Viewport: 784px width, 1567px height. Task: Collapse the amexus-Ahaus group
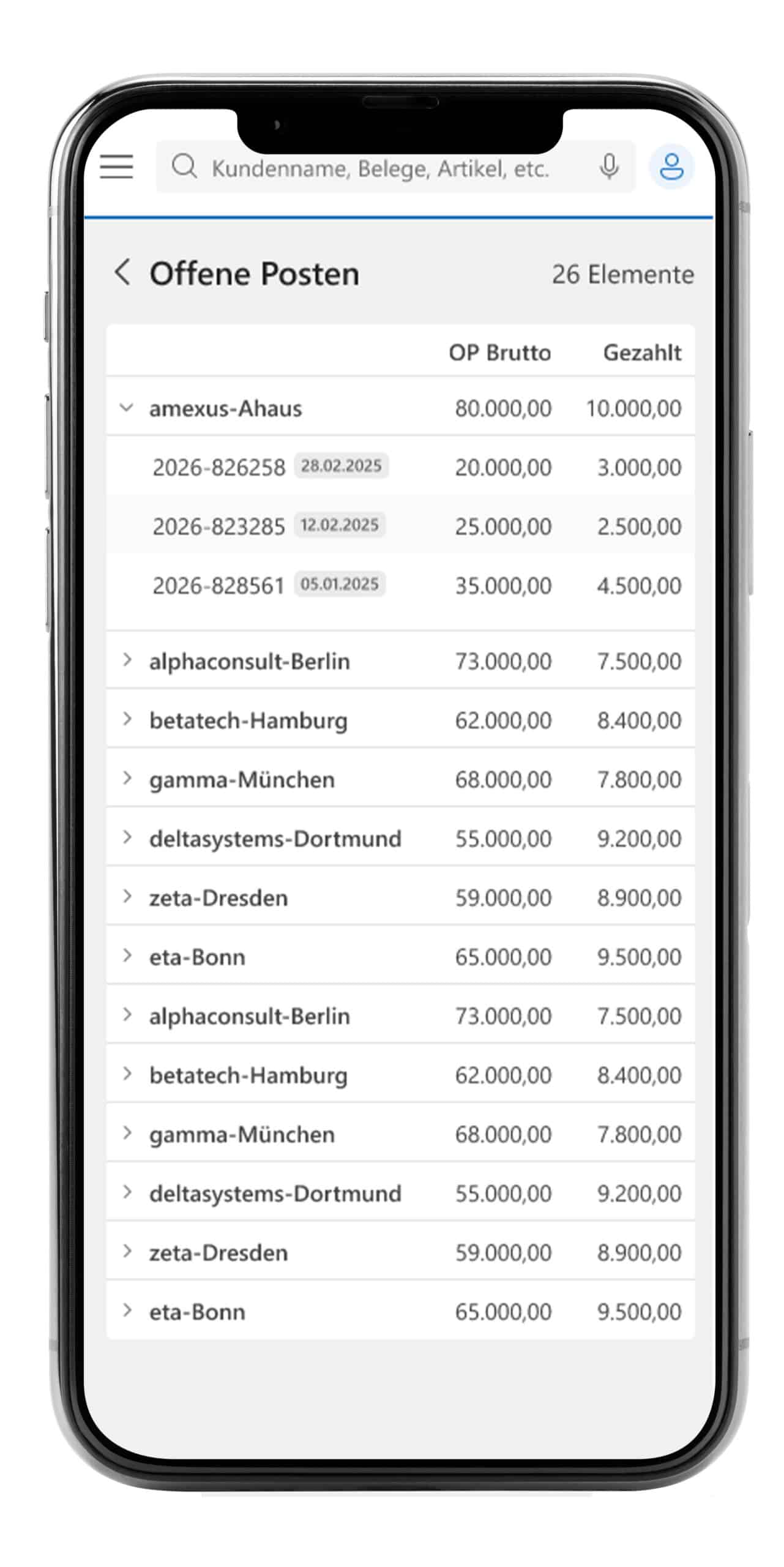127,408
